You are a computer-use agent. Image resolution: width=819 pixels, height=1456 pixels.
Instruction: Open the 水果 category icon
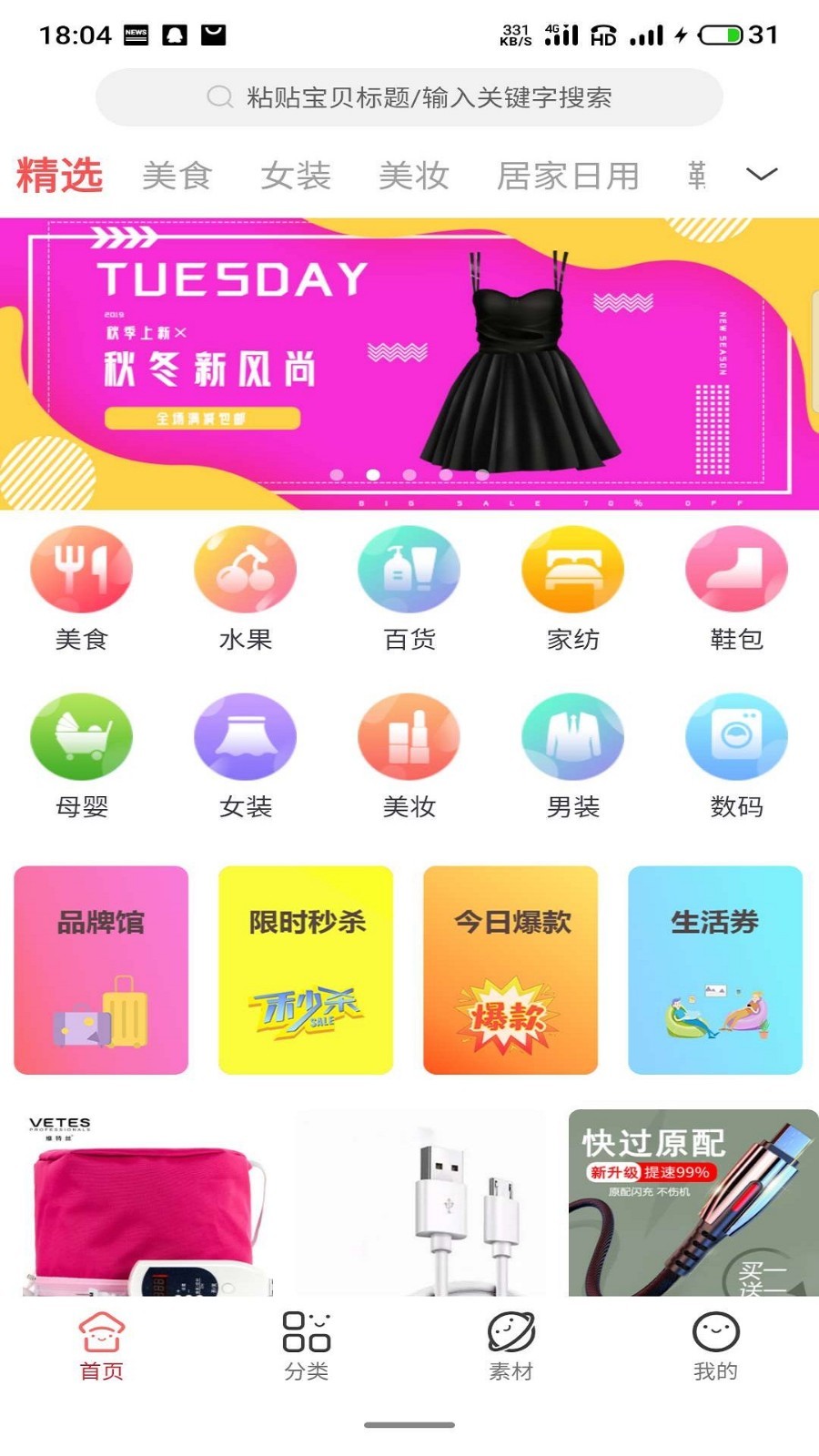pyautogui.click(x=246, y=587)
